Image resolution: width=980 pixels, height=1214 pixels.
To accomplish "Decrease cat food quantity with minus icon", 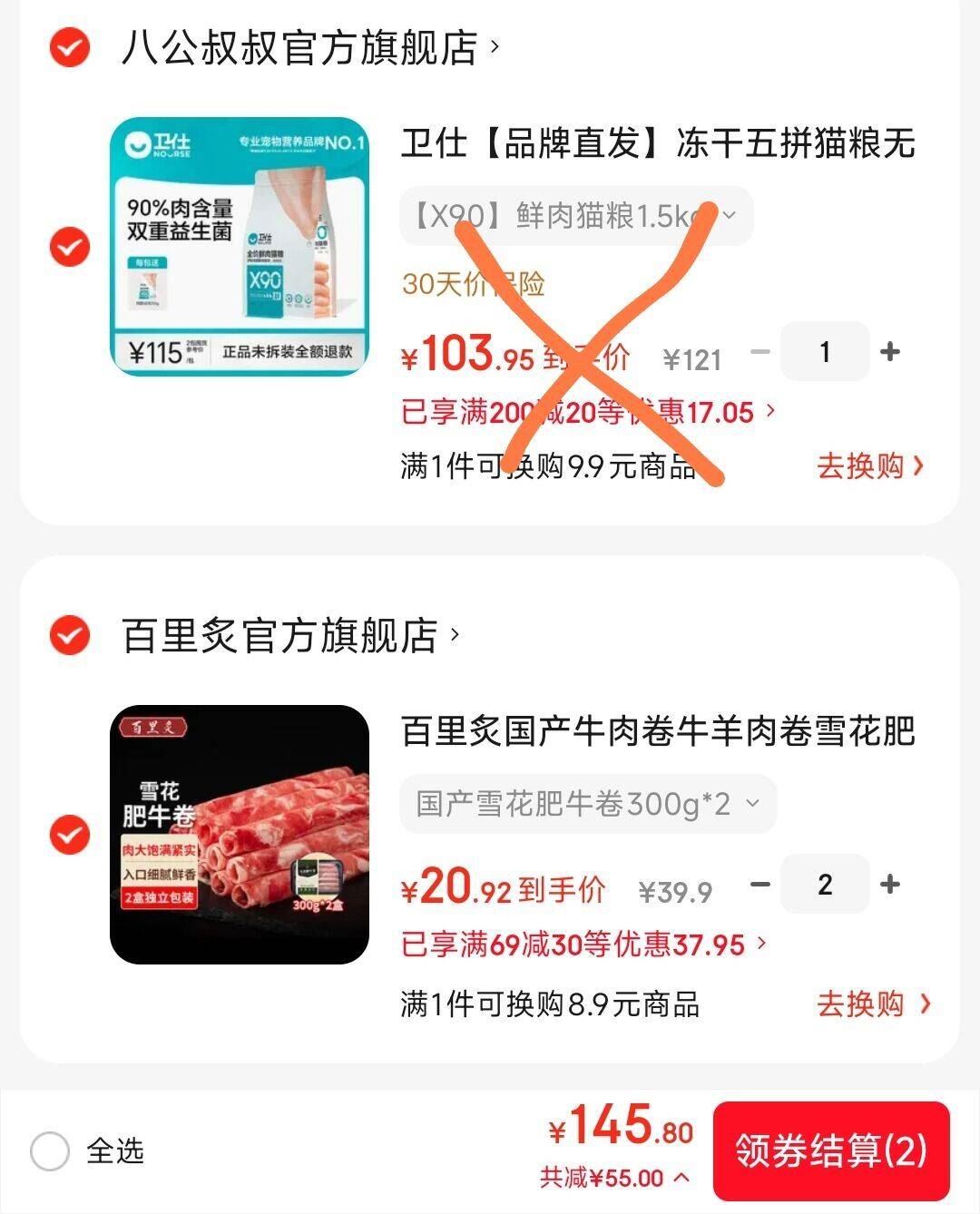I will 760,352.
